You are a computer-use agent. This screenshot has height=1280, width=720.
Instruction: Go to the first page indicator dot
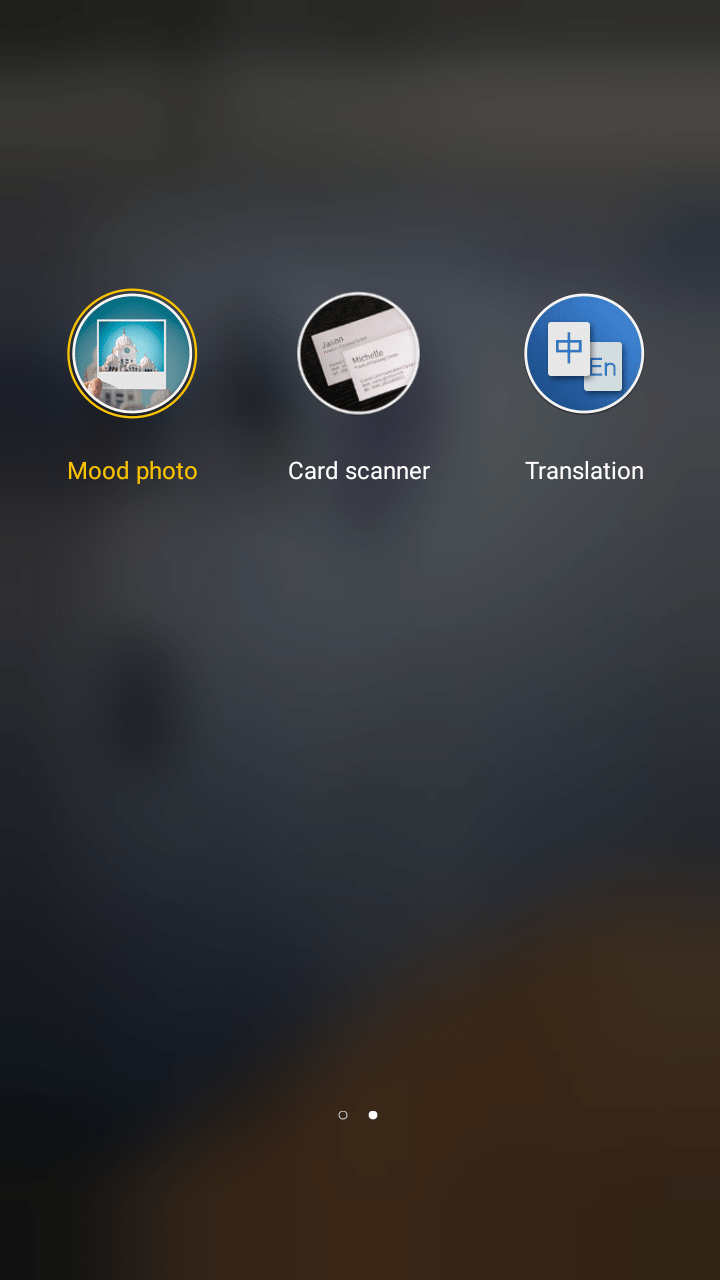pyautogui.click(x=343, y=1115)
